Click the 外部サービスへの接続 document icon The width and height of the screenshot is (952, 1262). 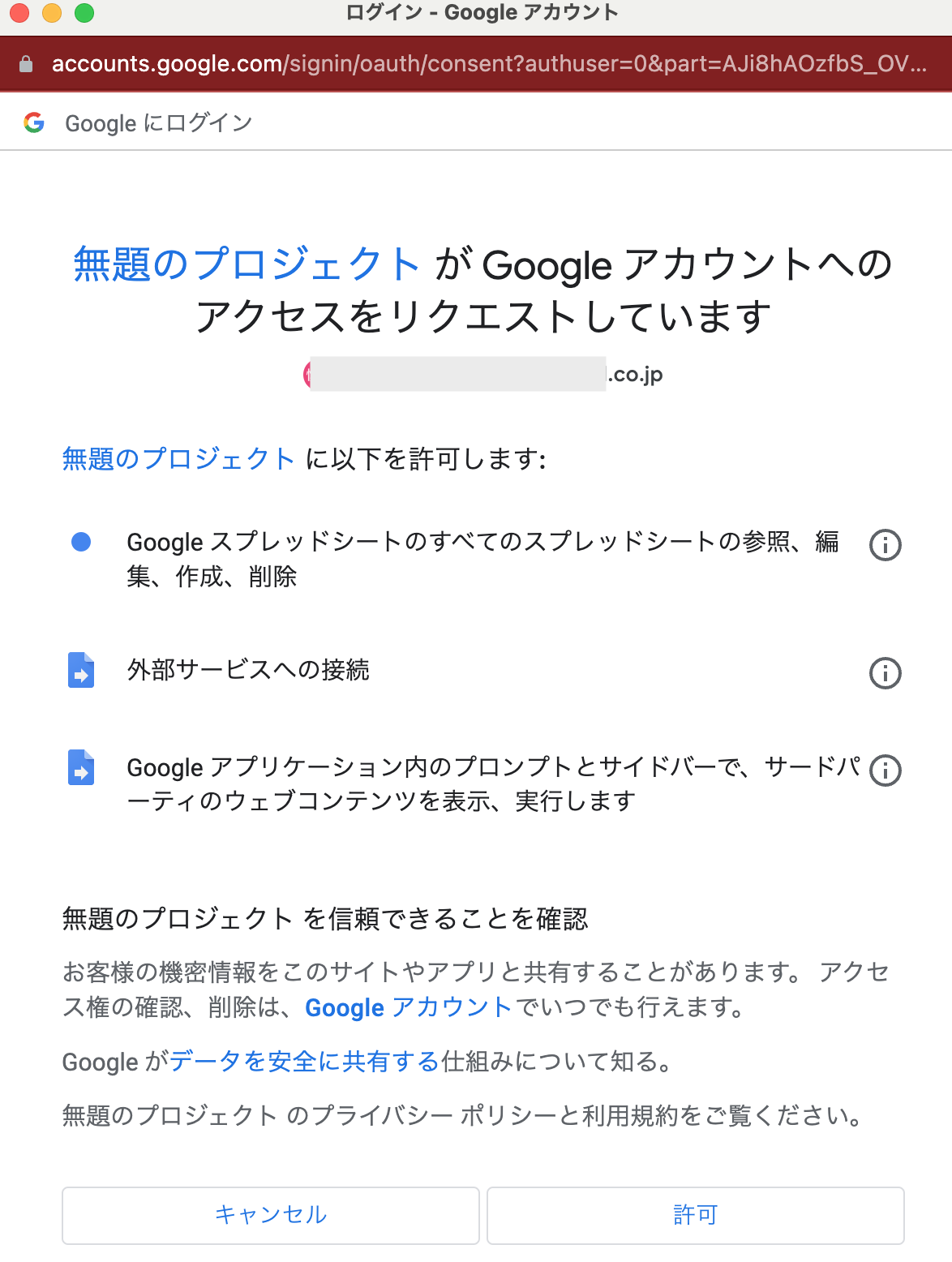click(x=81, y=672)
